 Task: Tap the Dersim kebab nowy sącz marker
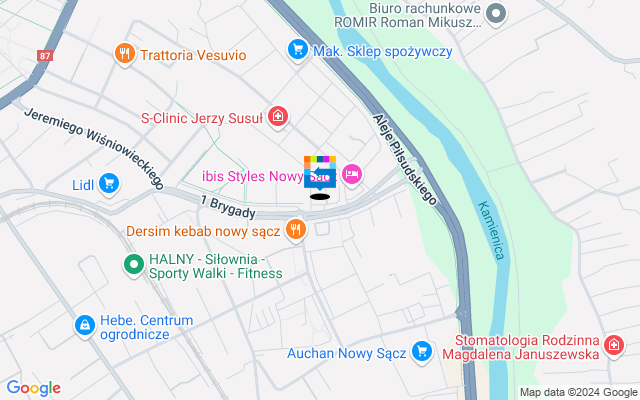[295, 231]
